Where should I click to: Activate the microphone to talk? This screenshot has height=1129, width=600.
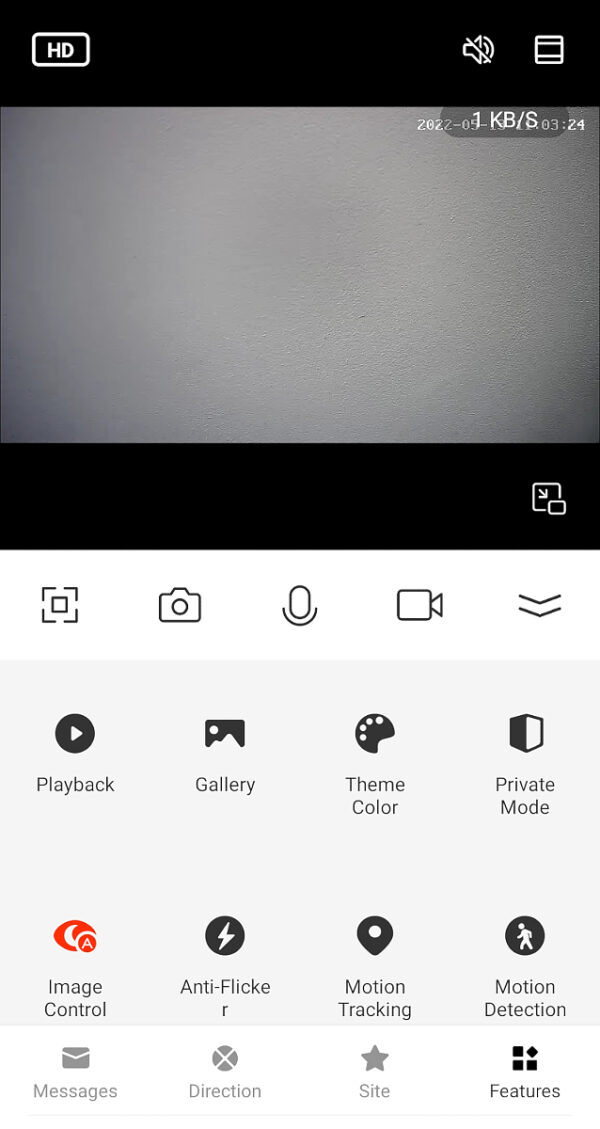coord(299,605)
